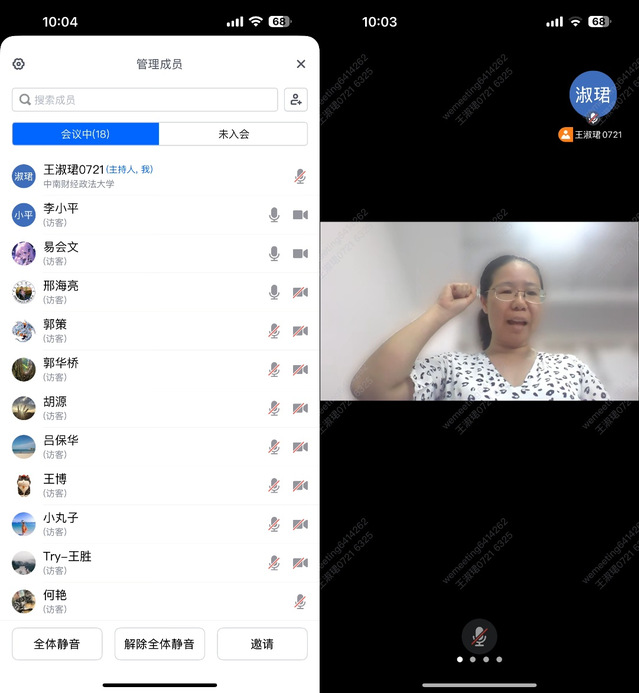Viewport: 639px width, 693px height.
Task: Open member management settings gear
Action: [18, 64]
